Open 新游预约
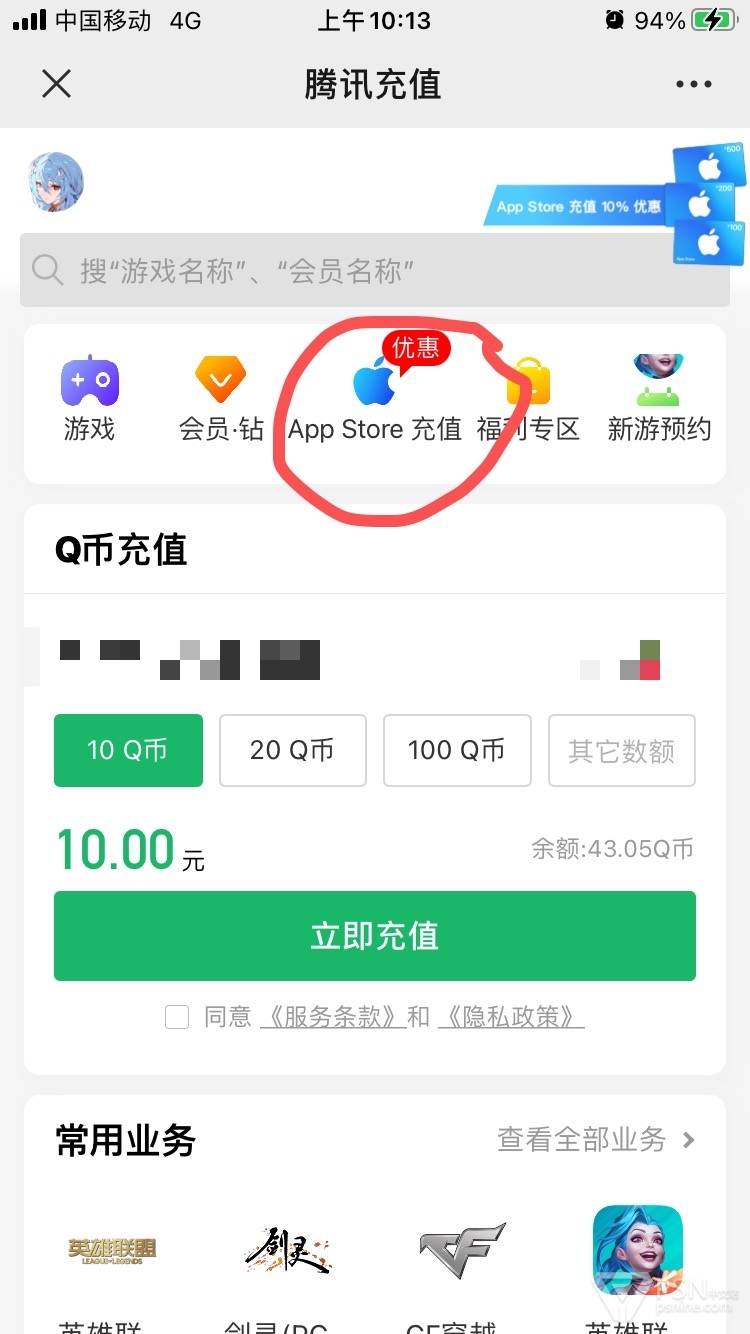Viewport: 750px width, 1334px height. coord(659,398)
